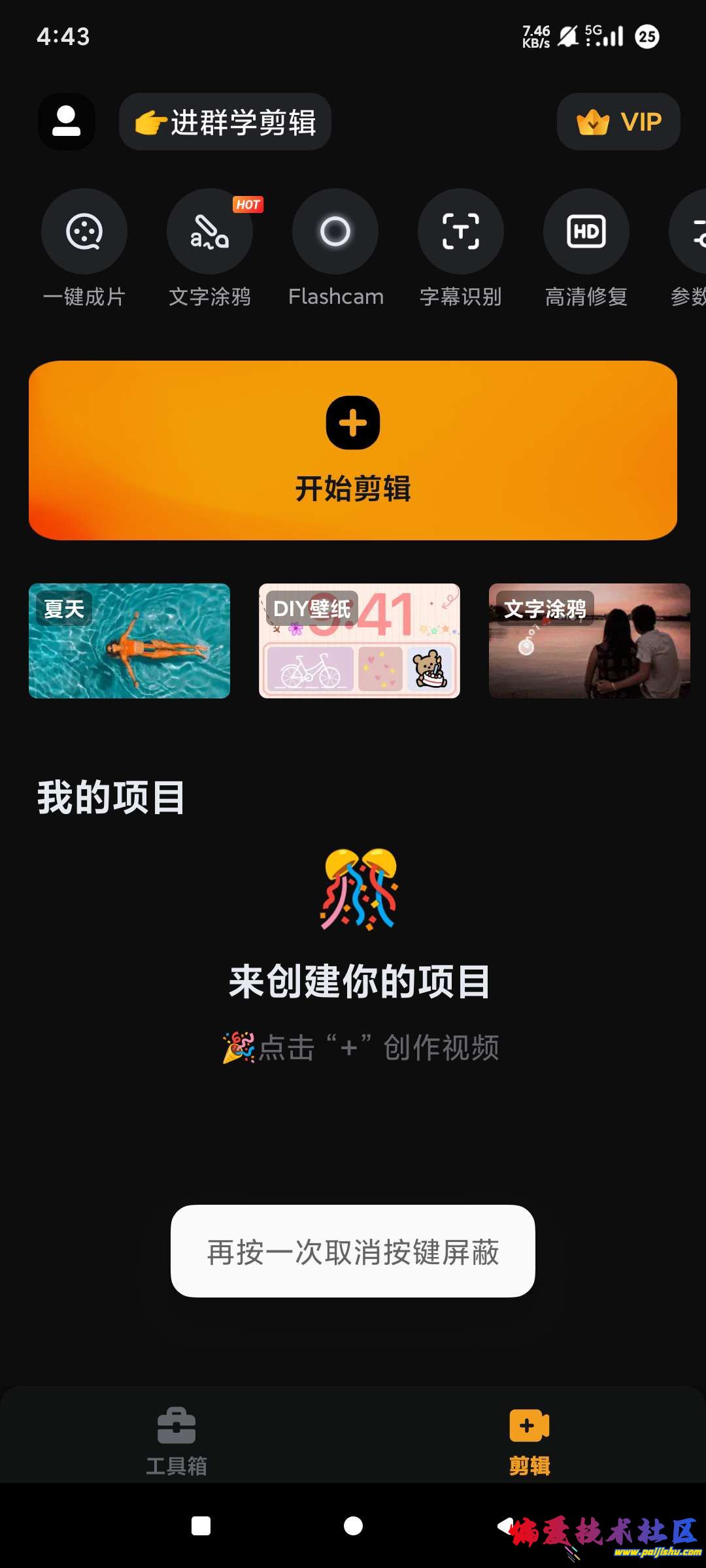Open the partially visible tool after 高清修复
Screen dimensions: 706x1568
[693, 232]
